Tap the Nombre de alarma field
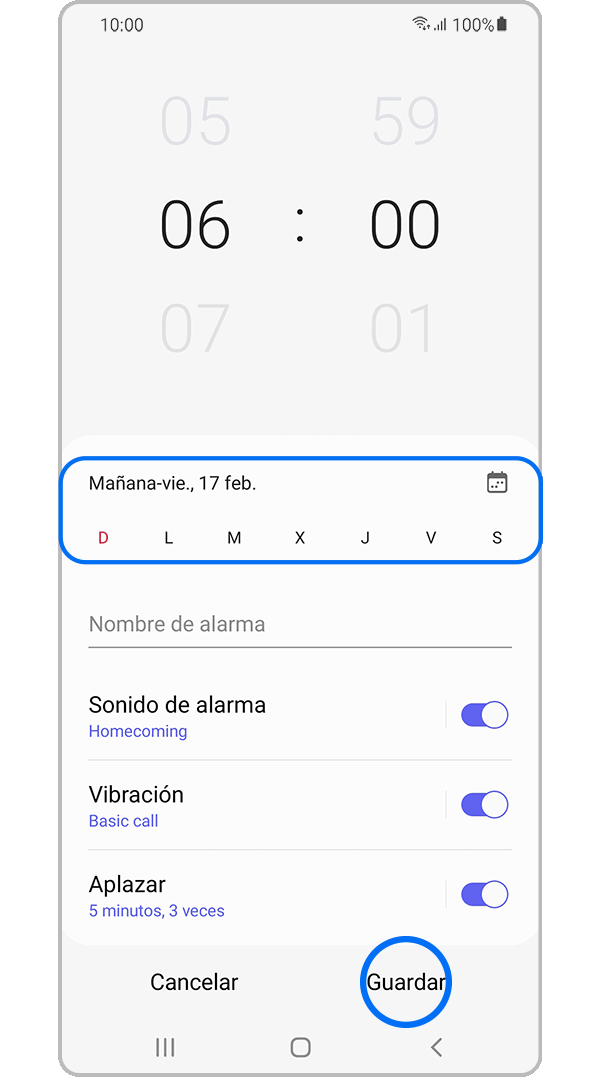 coord(300,625)
